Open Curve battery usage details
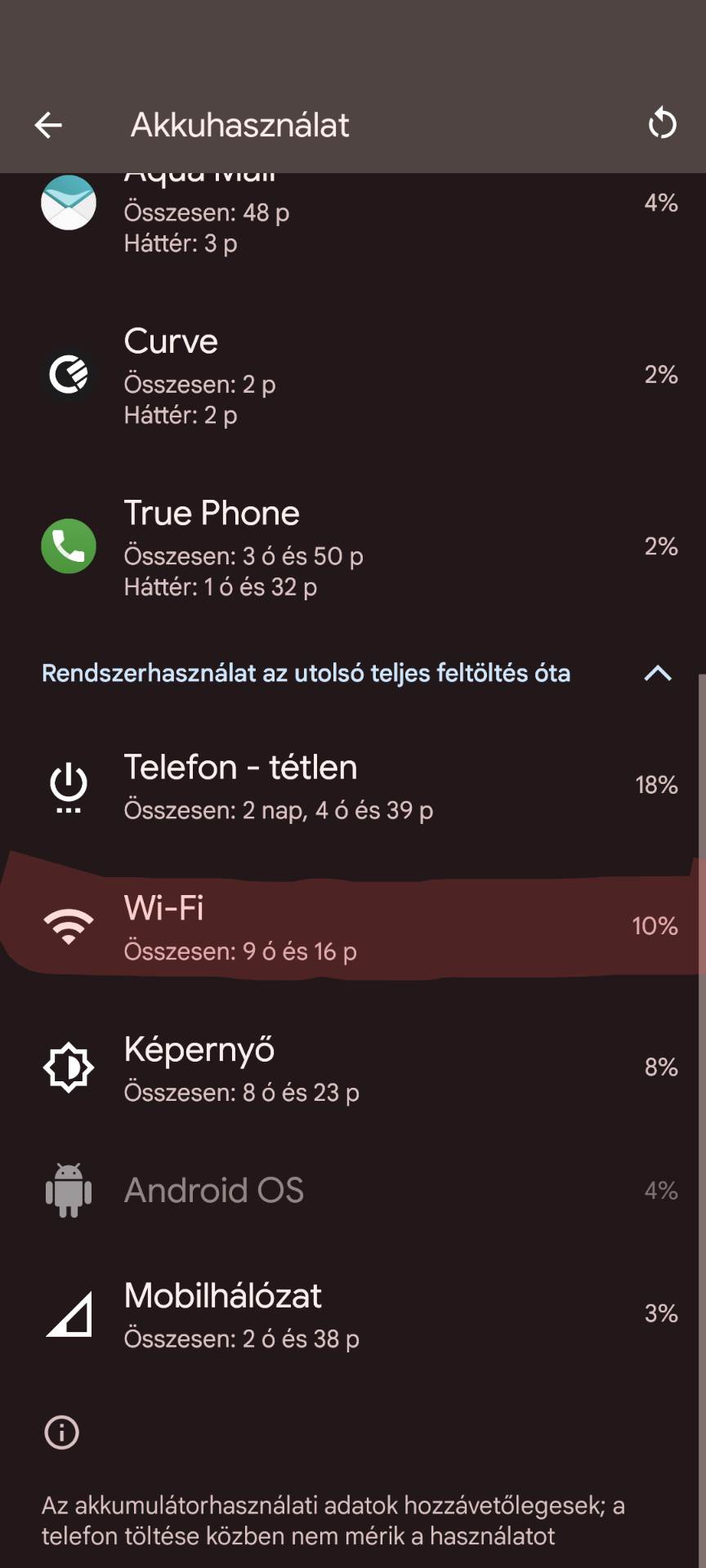The width and height of the screenshot is (706, 1568). click(x=353, y=375)
